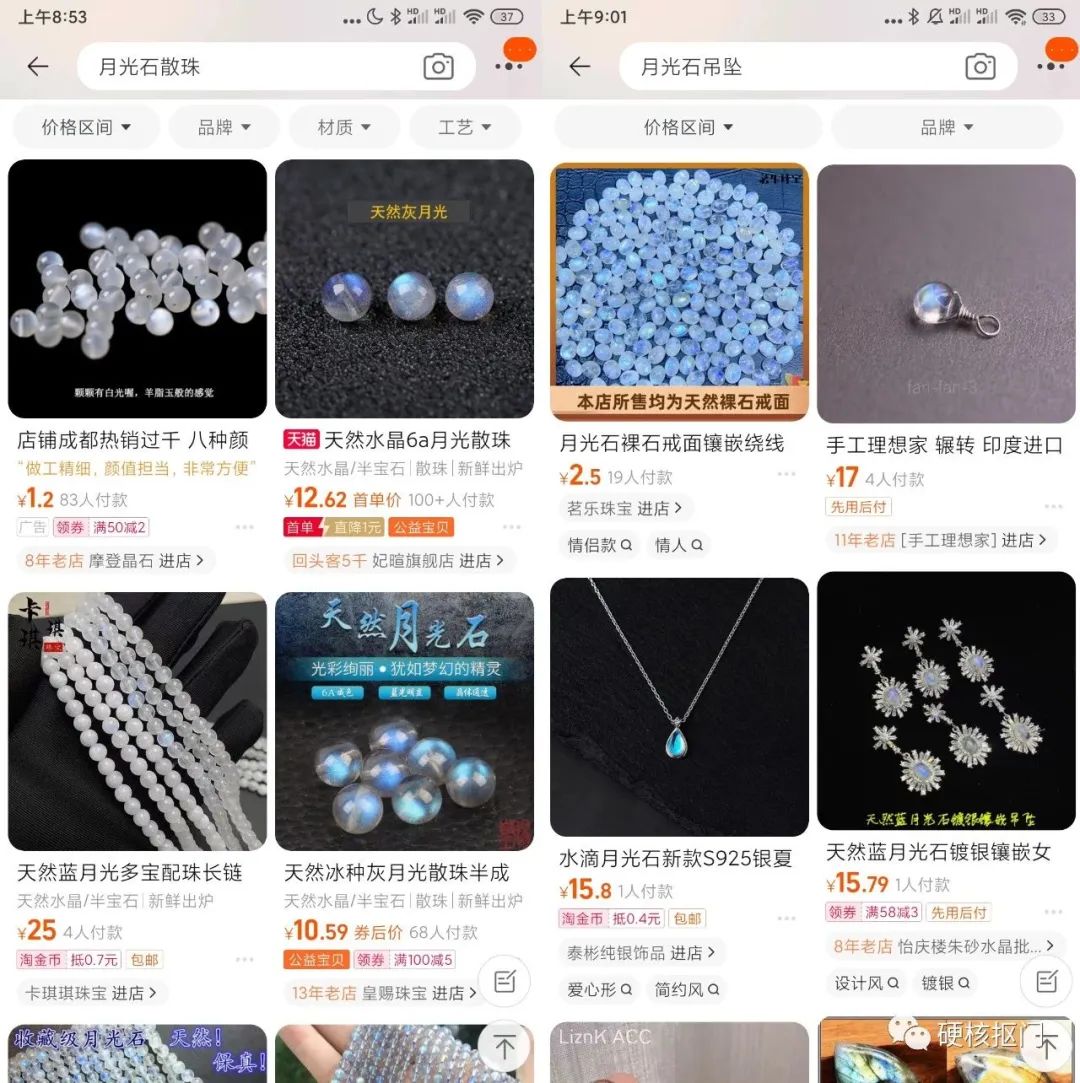Tap the back-to-top arrow on the left screen
1080x1083 pixels.
[503, 1046]
